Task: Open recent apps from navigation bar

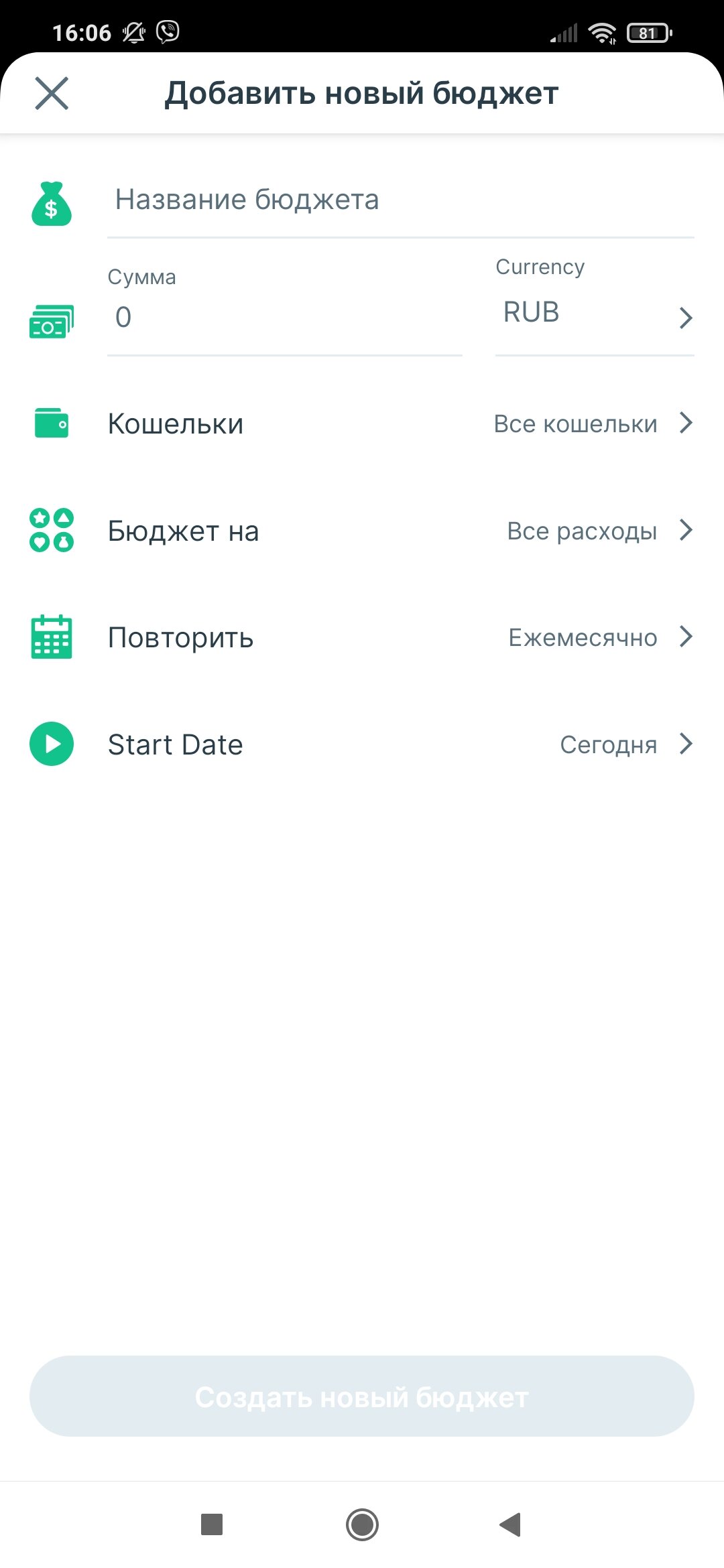Action: [212, 1524]
